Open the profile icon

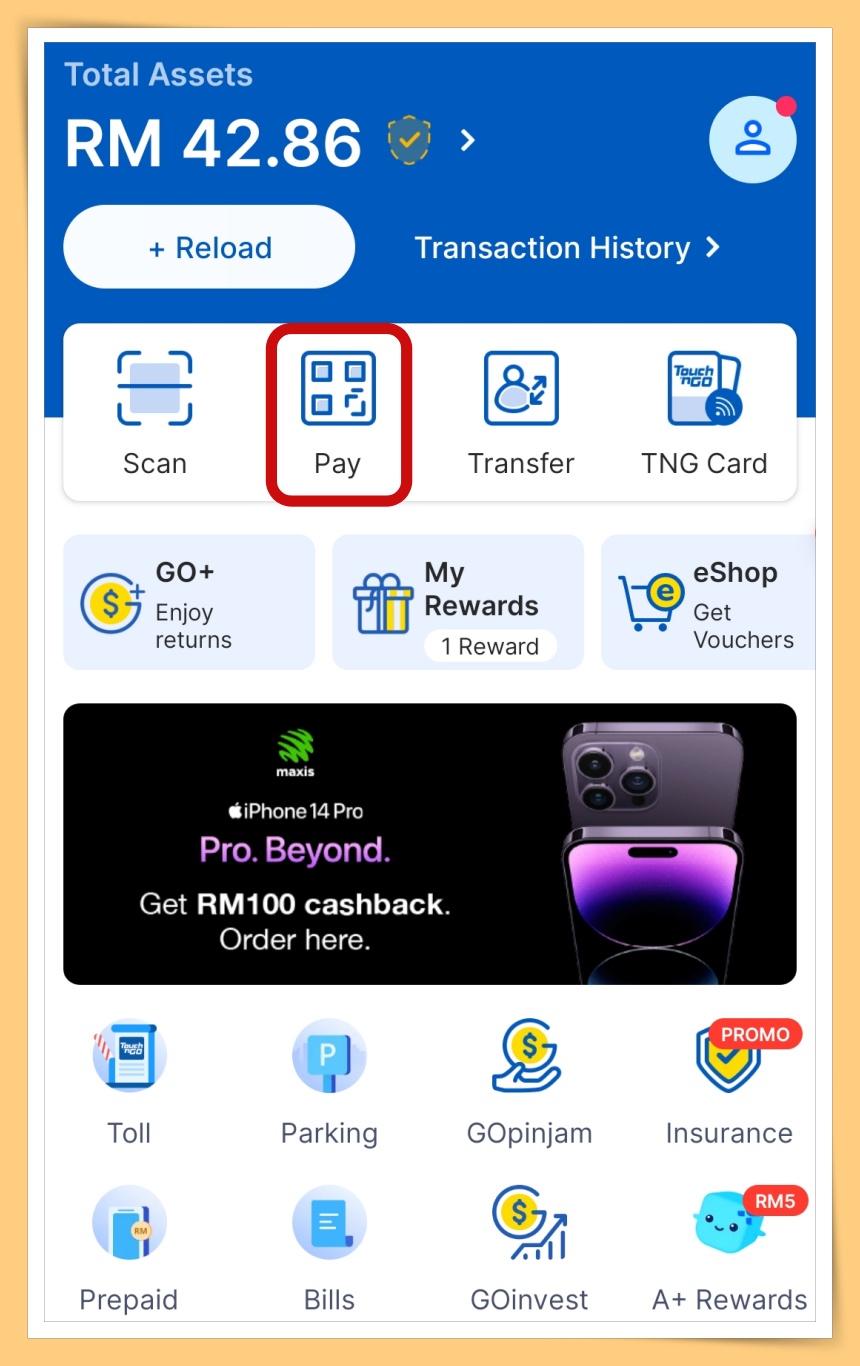coord(752,141)
